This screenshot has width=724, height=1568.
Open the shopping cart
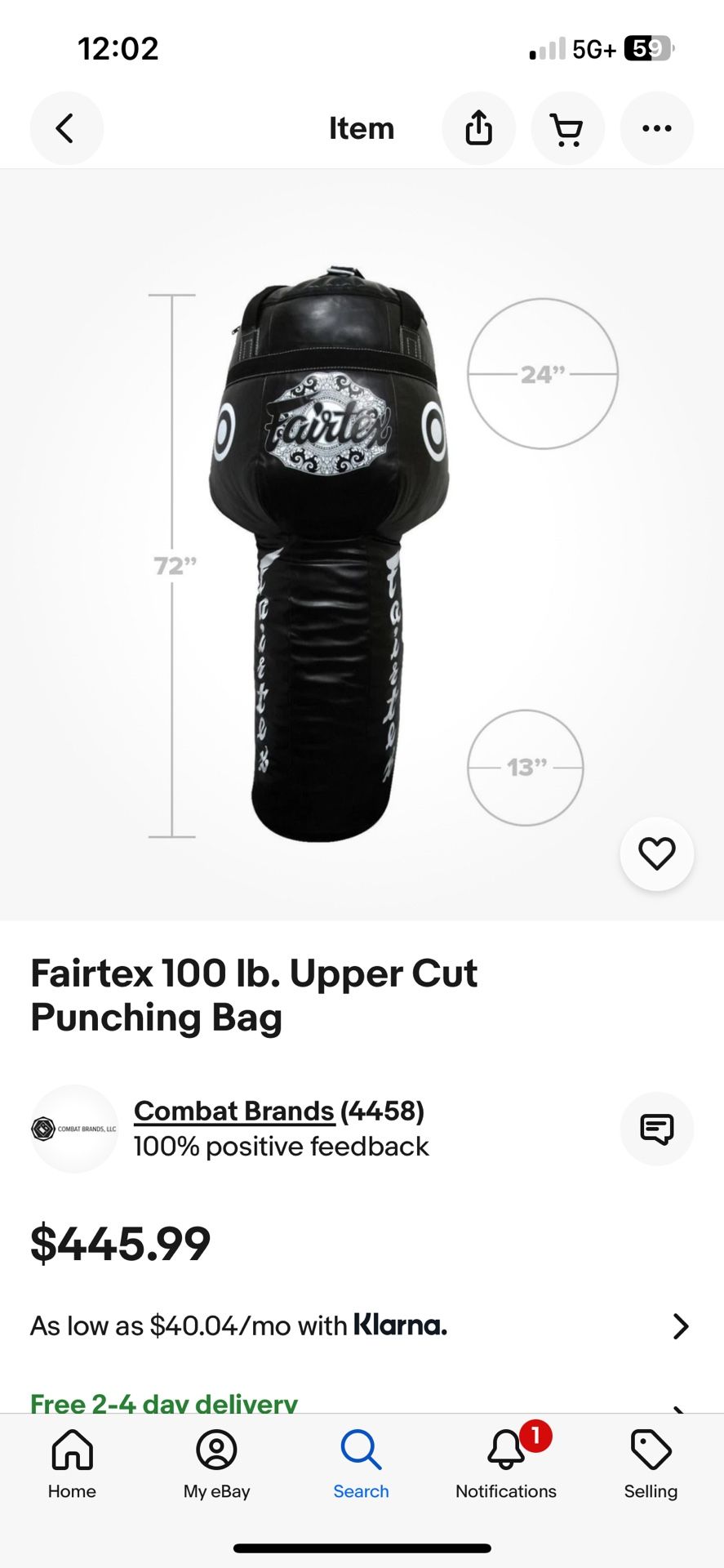point(567,128)
